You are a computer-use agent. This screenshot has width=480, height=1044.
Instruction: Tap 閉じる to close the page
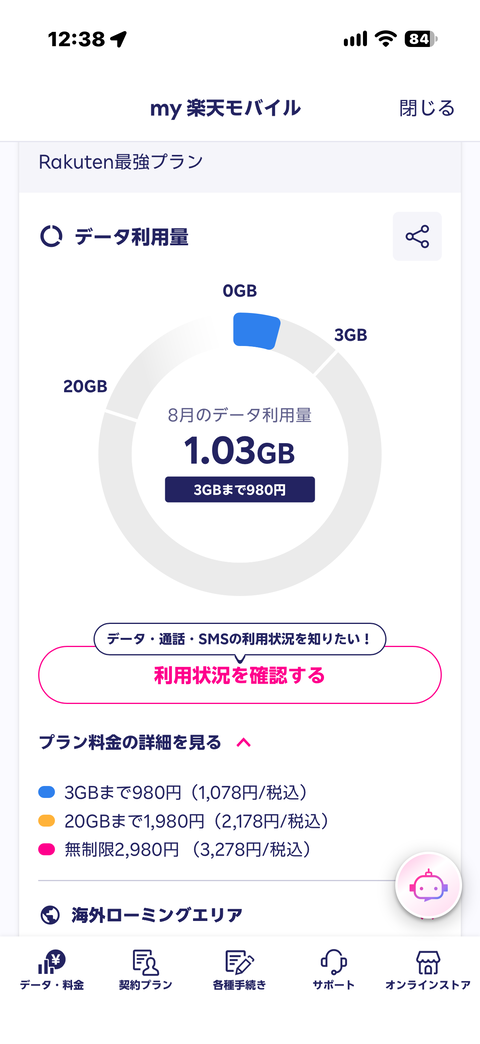click(x=427, y=108)
